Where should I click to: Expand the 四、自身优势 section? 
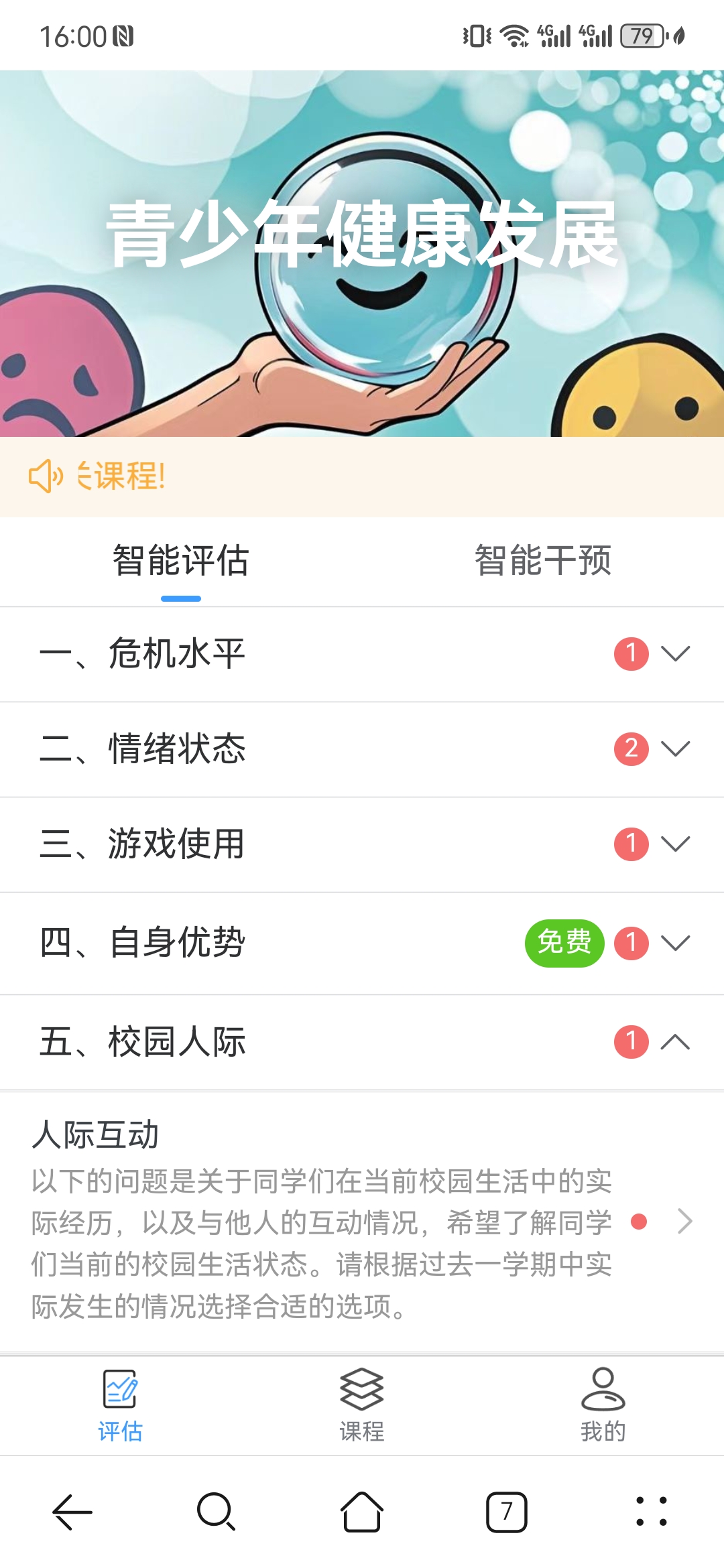pos(362,943)
